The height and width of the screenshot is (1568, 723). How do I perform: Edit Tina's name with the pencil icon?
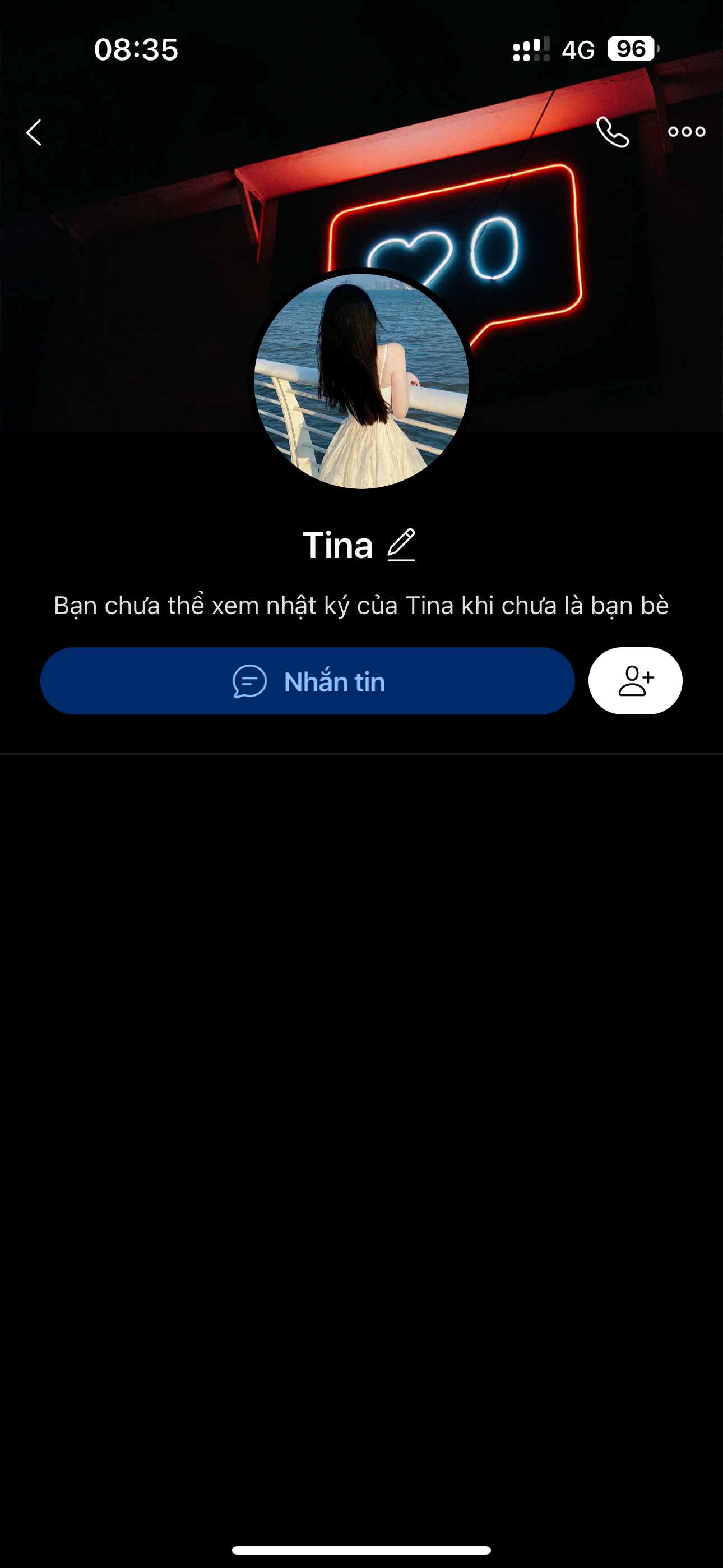[x=401, y=545]
